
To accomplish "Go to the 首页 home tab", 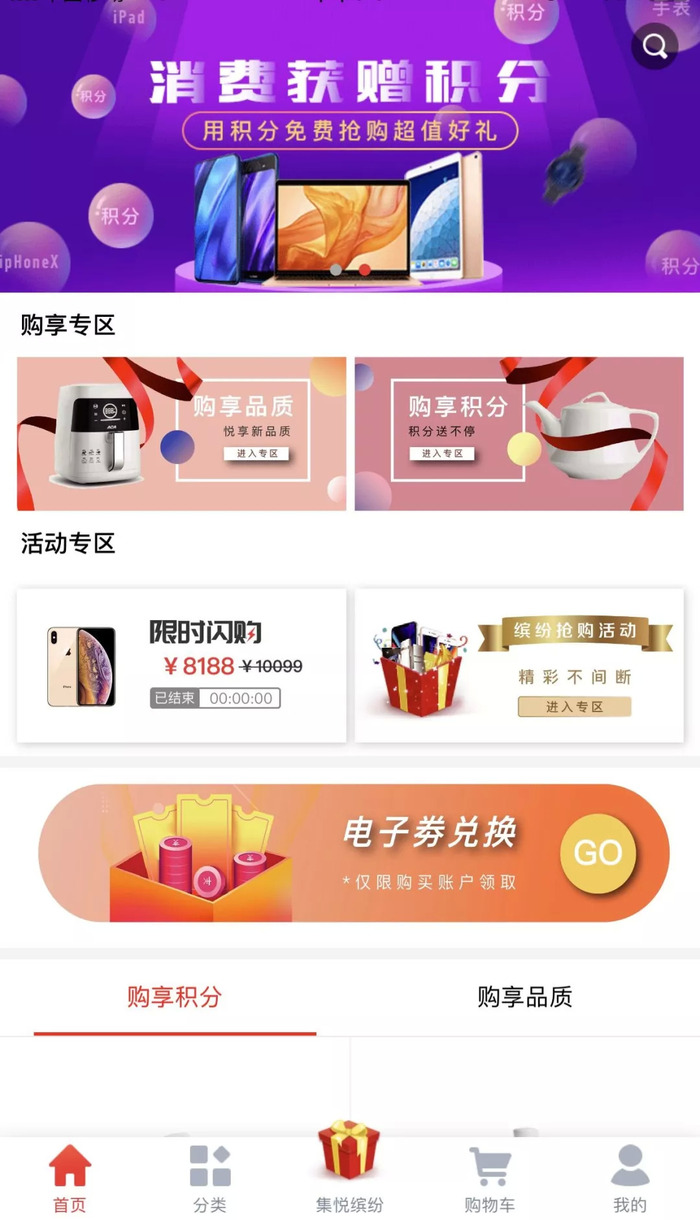I will [x=70, y=1178].
